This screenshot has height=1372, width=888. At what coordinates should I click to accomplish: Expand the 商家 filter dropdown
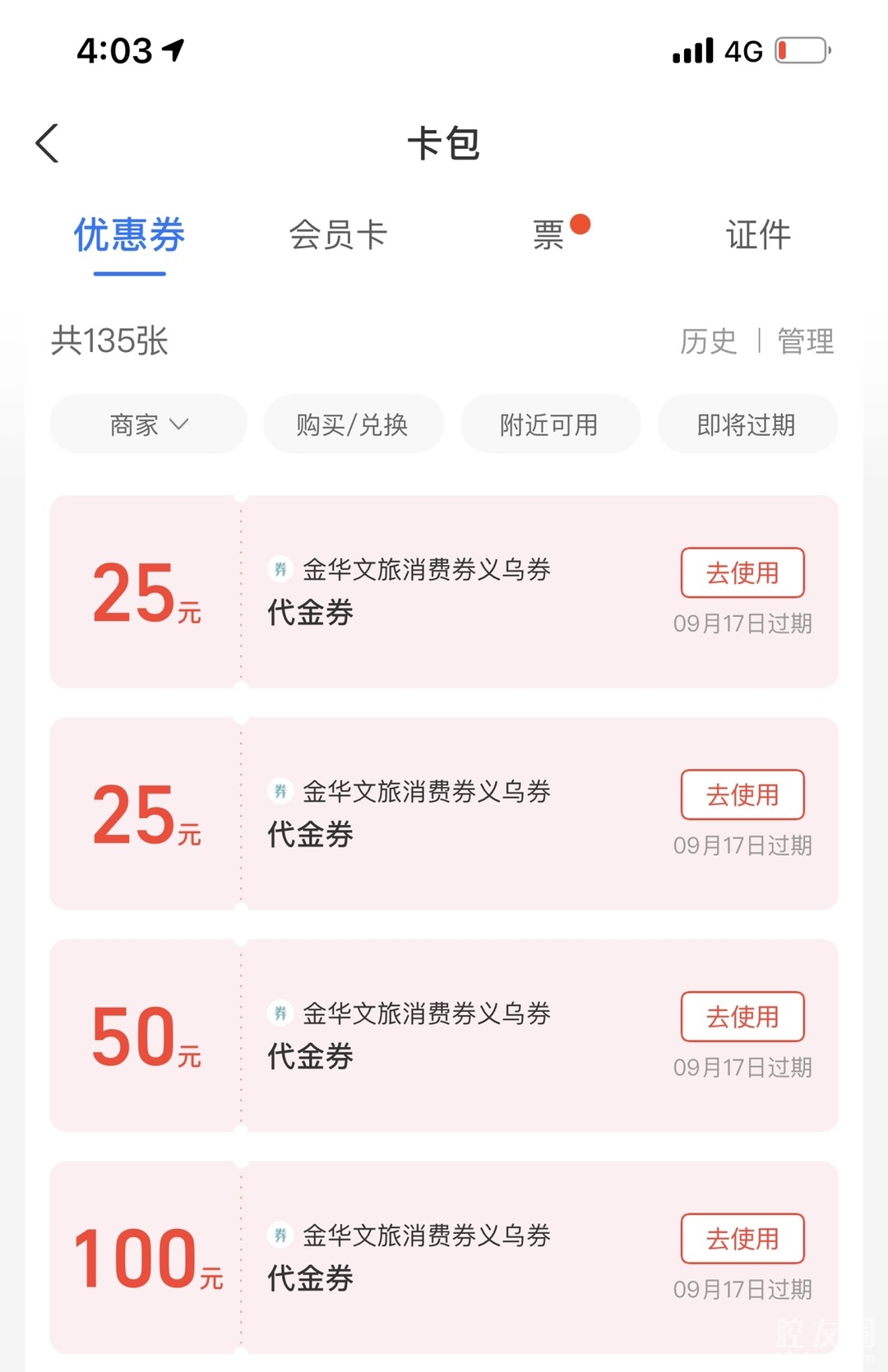coord(148,424)
